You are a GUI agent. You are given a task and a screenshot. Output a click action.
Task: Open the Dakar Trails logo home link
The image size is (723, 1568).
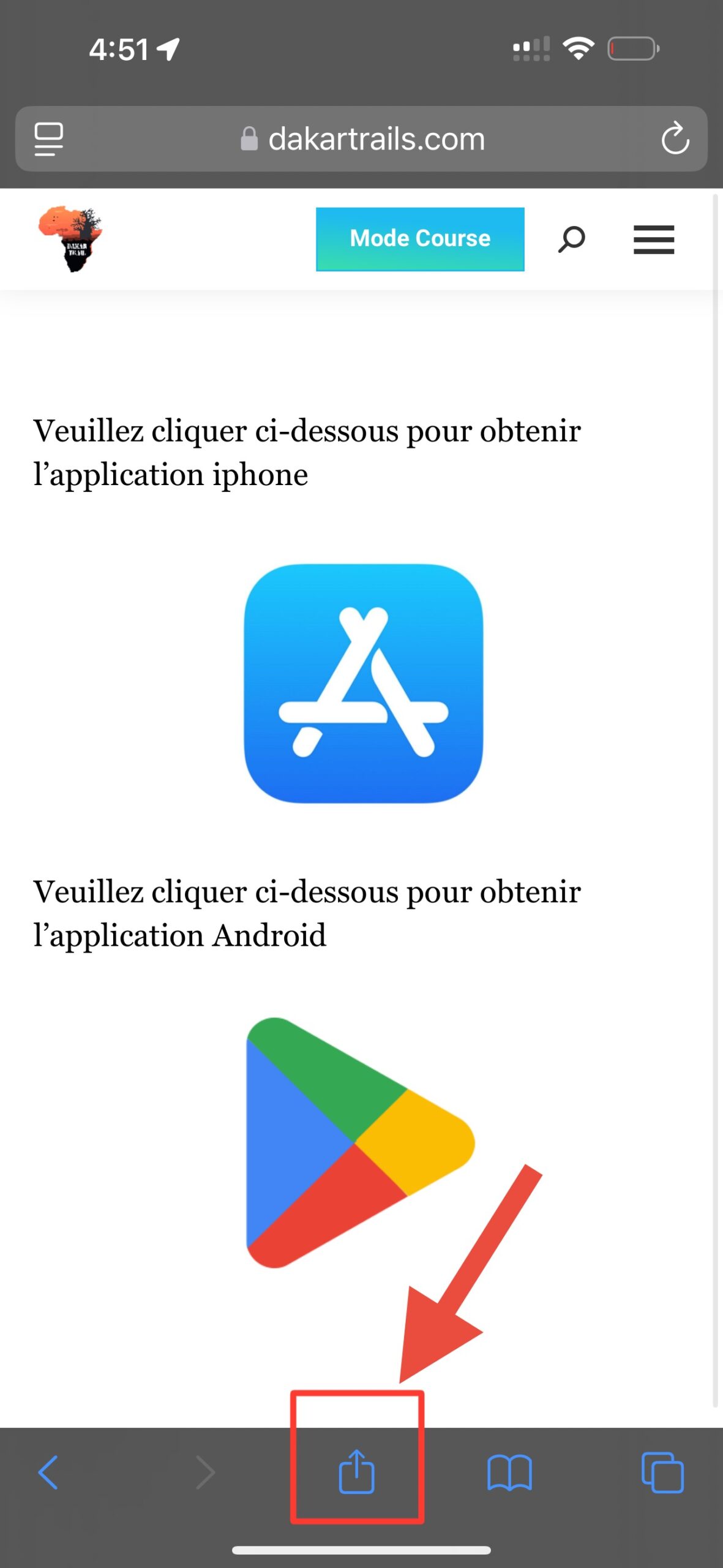point(71,239)
